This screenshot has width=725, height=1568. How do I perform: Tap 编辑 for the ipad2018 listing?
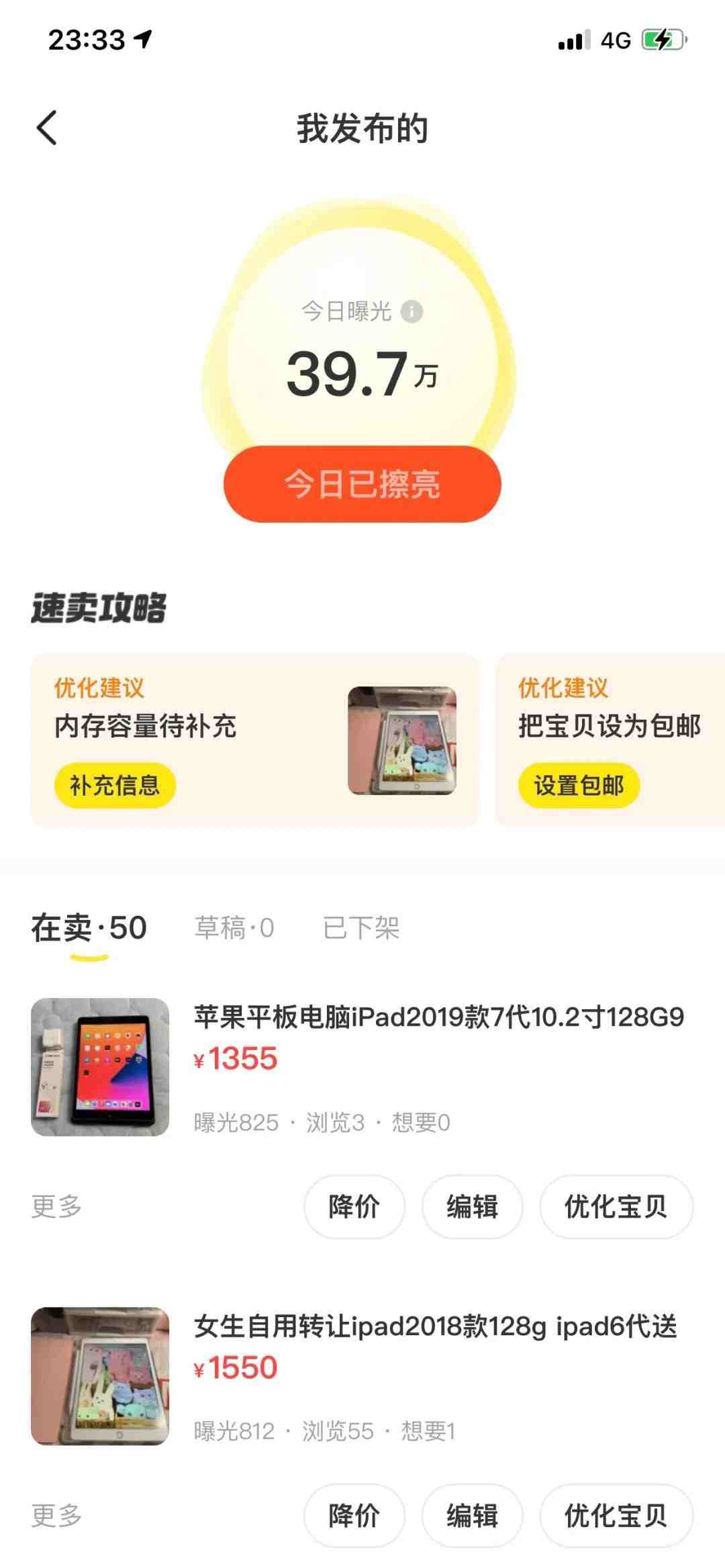[x=472, y=1515]
